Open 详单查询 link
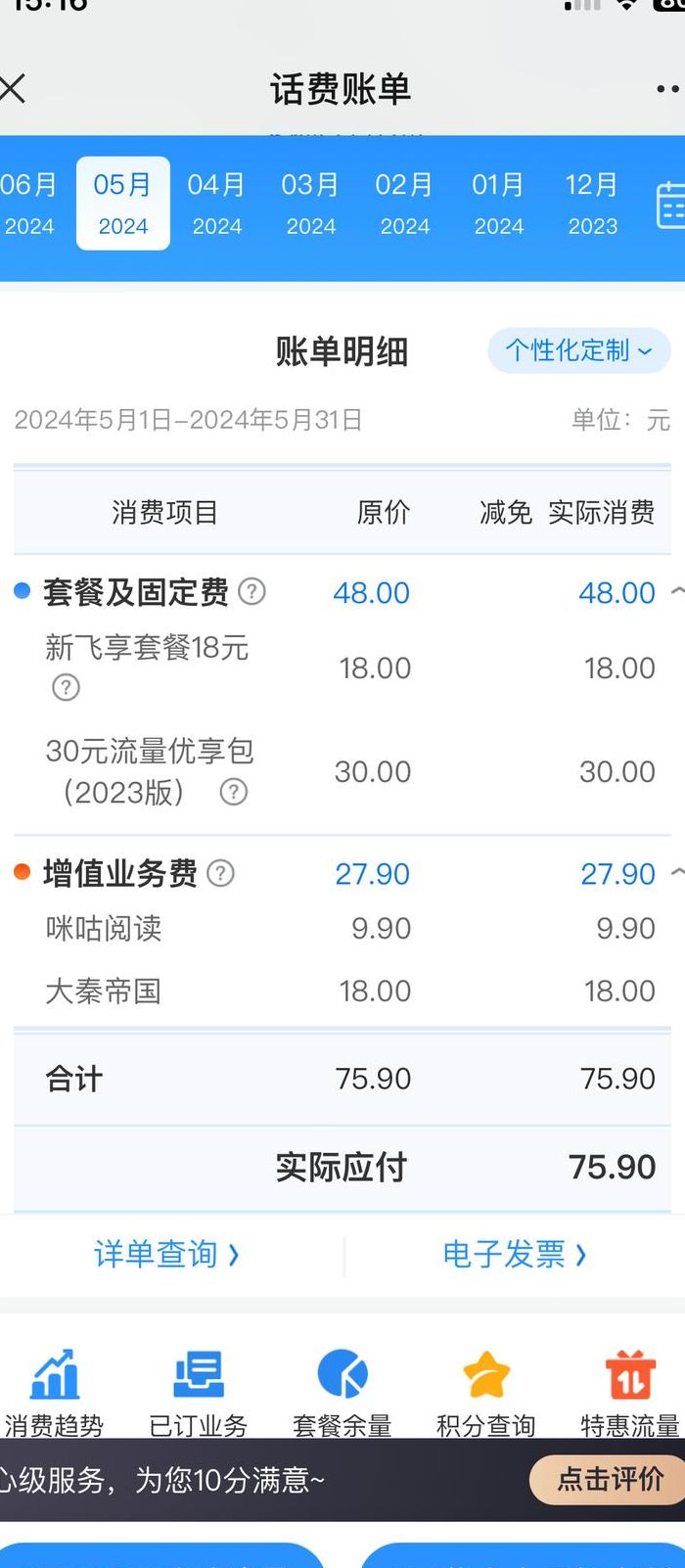This screenshot has width=685, height=1568. [166, 1254]
